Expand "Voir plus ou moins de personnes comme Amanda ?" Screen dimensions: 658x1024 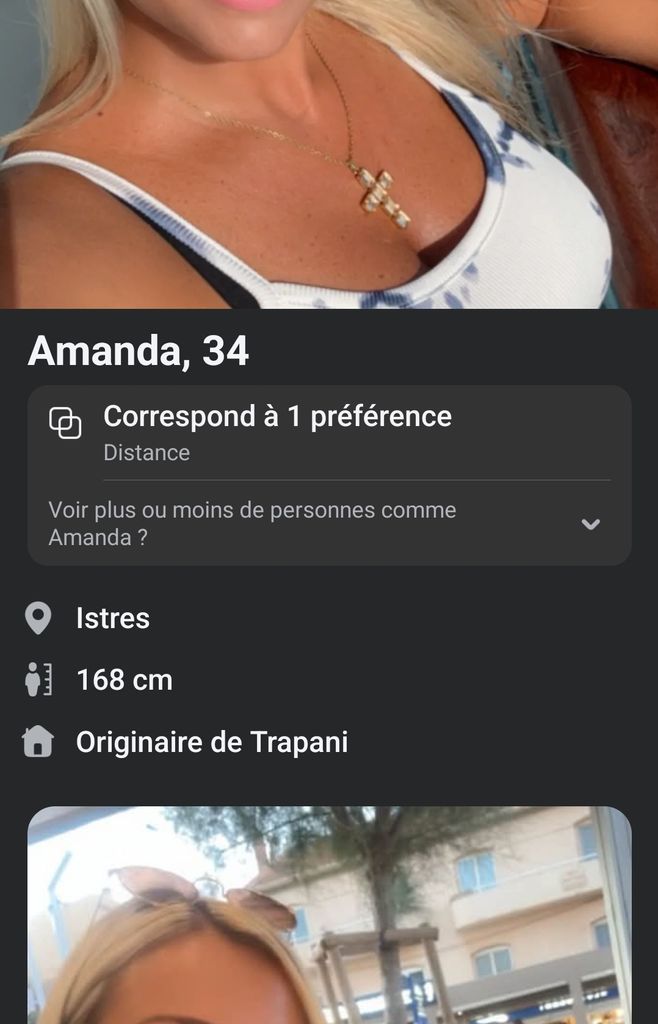click(590, 524)
